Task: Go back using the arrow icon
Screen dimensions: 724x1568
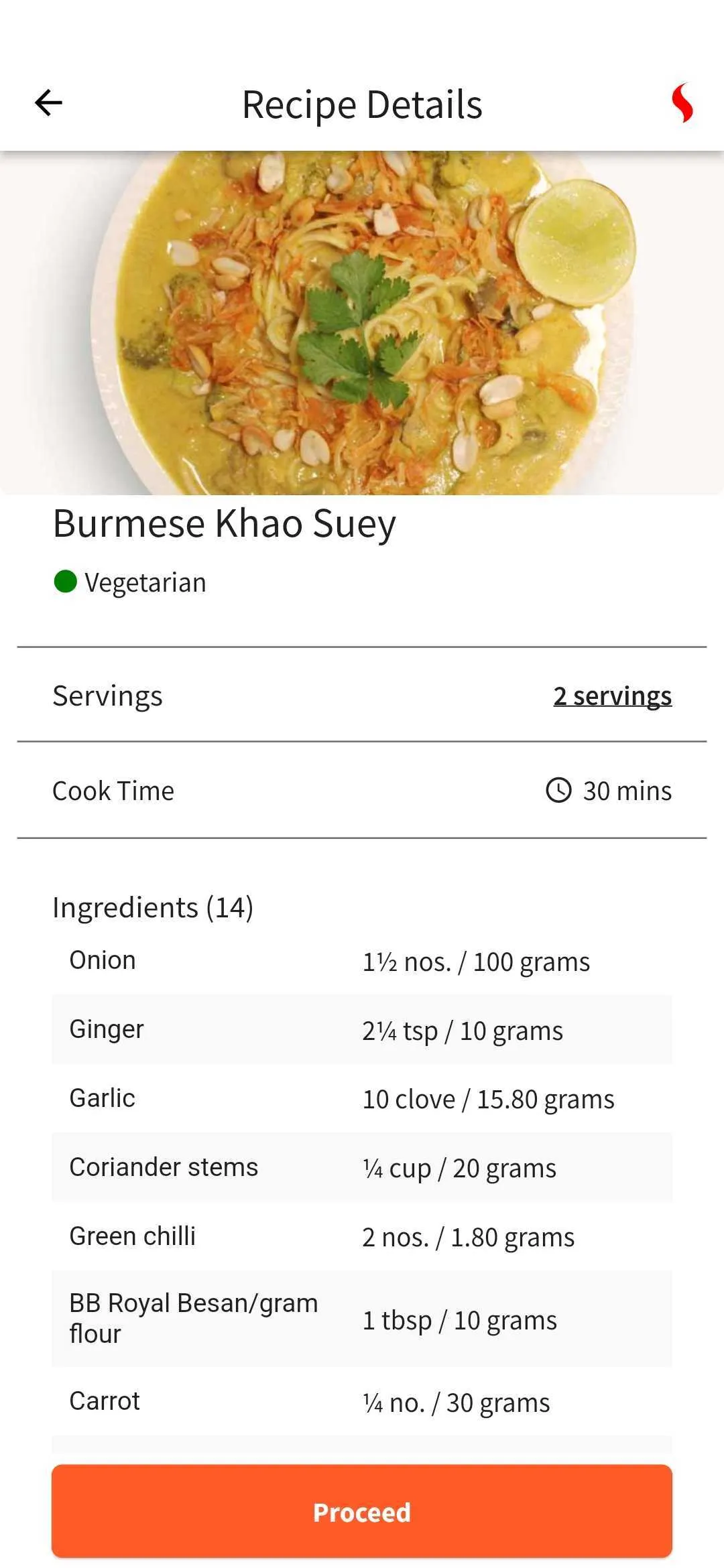Action: pyautogui.click(x=48, y=103)
